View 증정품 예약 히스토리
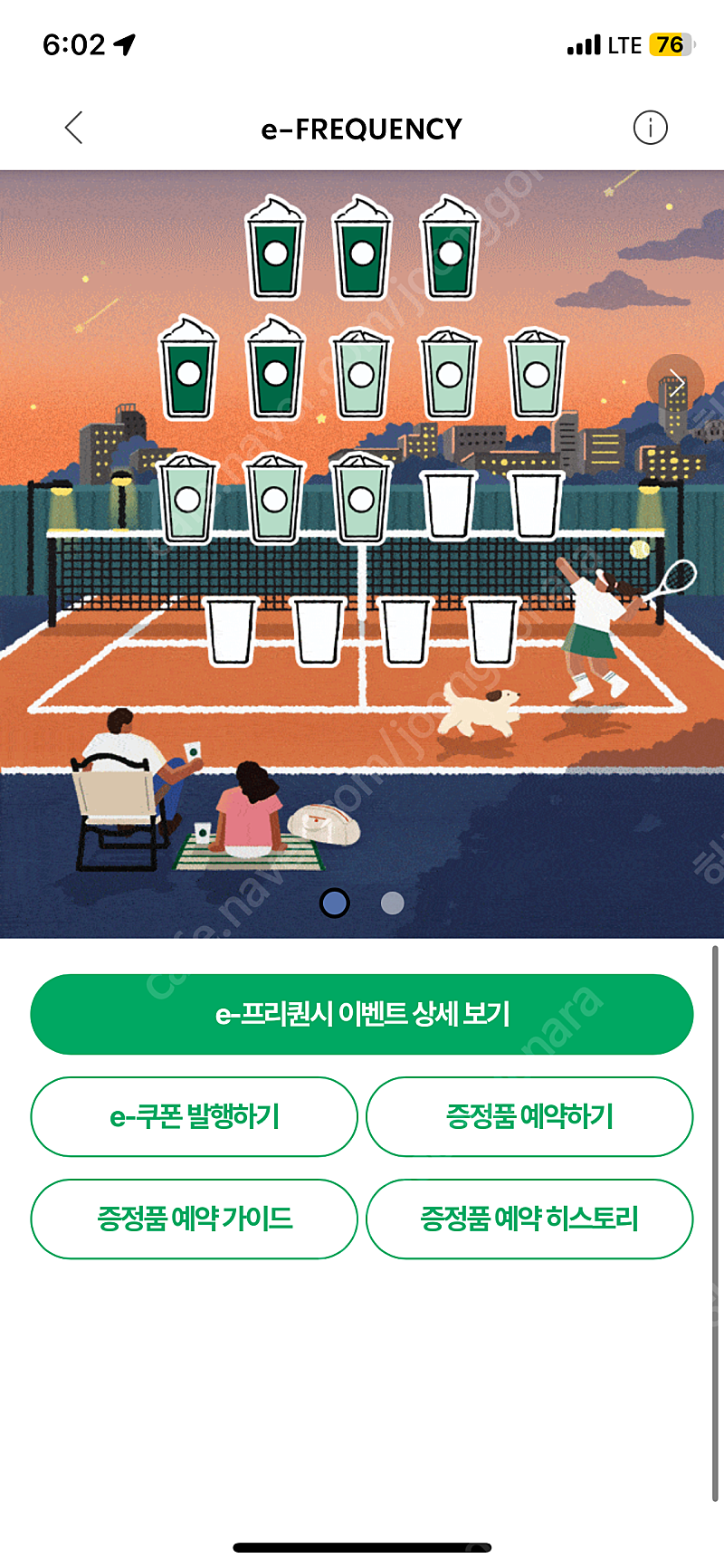The width and height of the screenshot is (724, 1568). click(529, 1219)
